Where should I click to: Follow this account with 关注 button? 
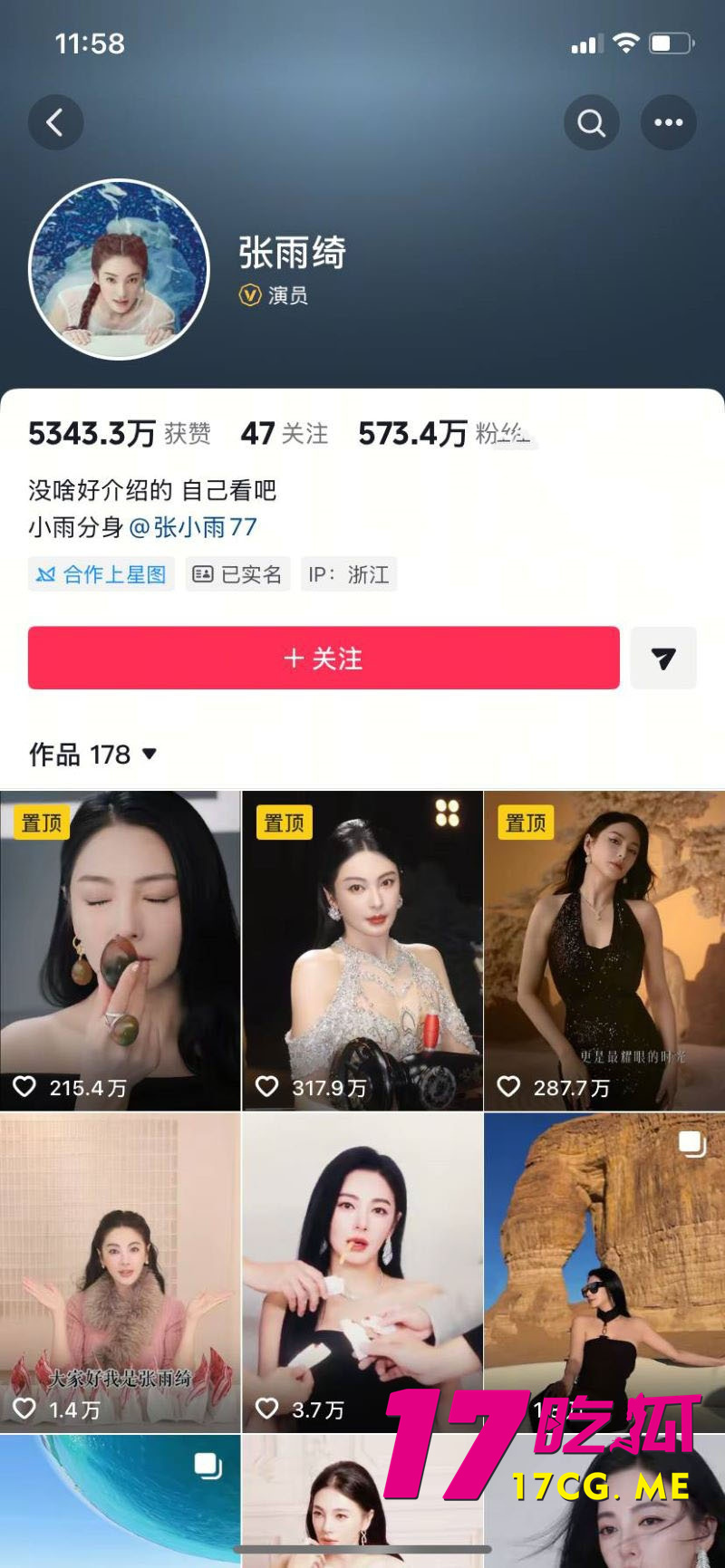click(x=324, y=658)
